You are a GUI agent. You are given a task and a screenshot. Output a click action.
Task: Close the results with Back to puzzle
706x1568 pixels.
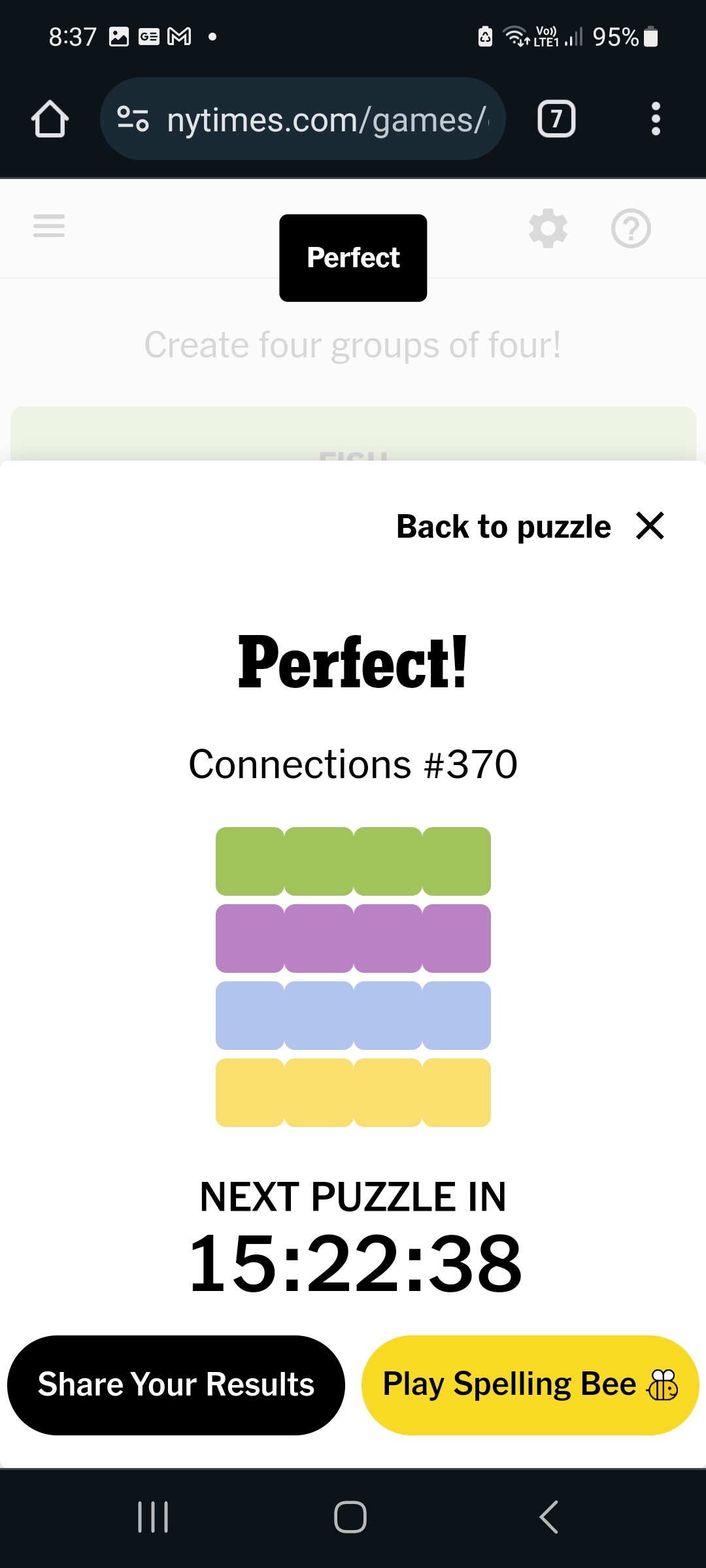pos(530,527)
